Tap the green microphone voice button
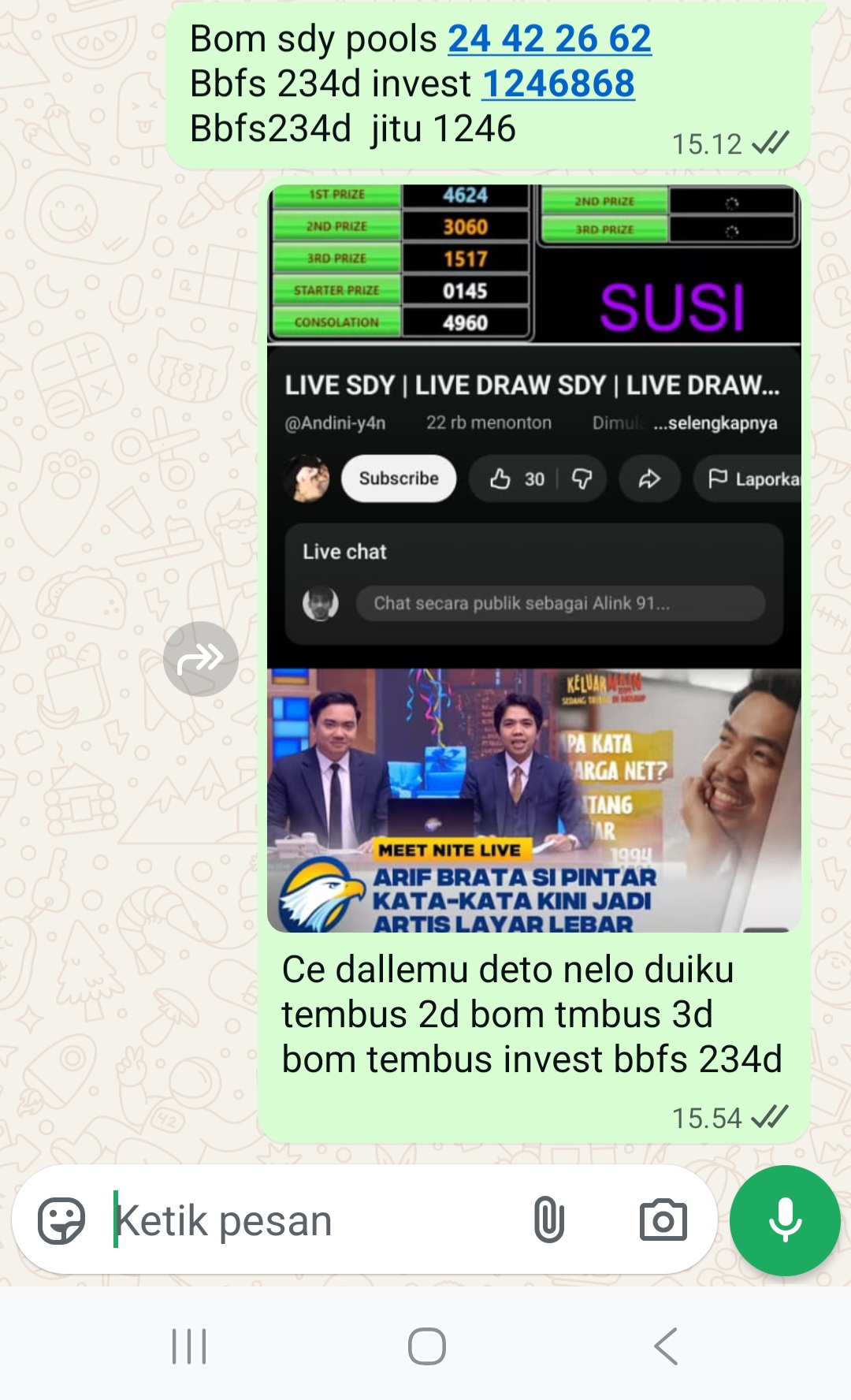The image size is (851, 1400). coord(785,1220)
